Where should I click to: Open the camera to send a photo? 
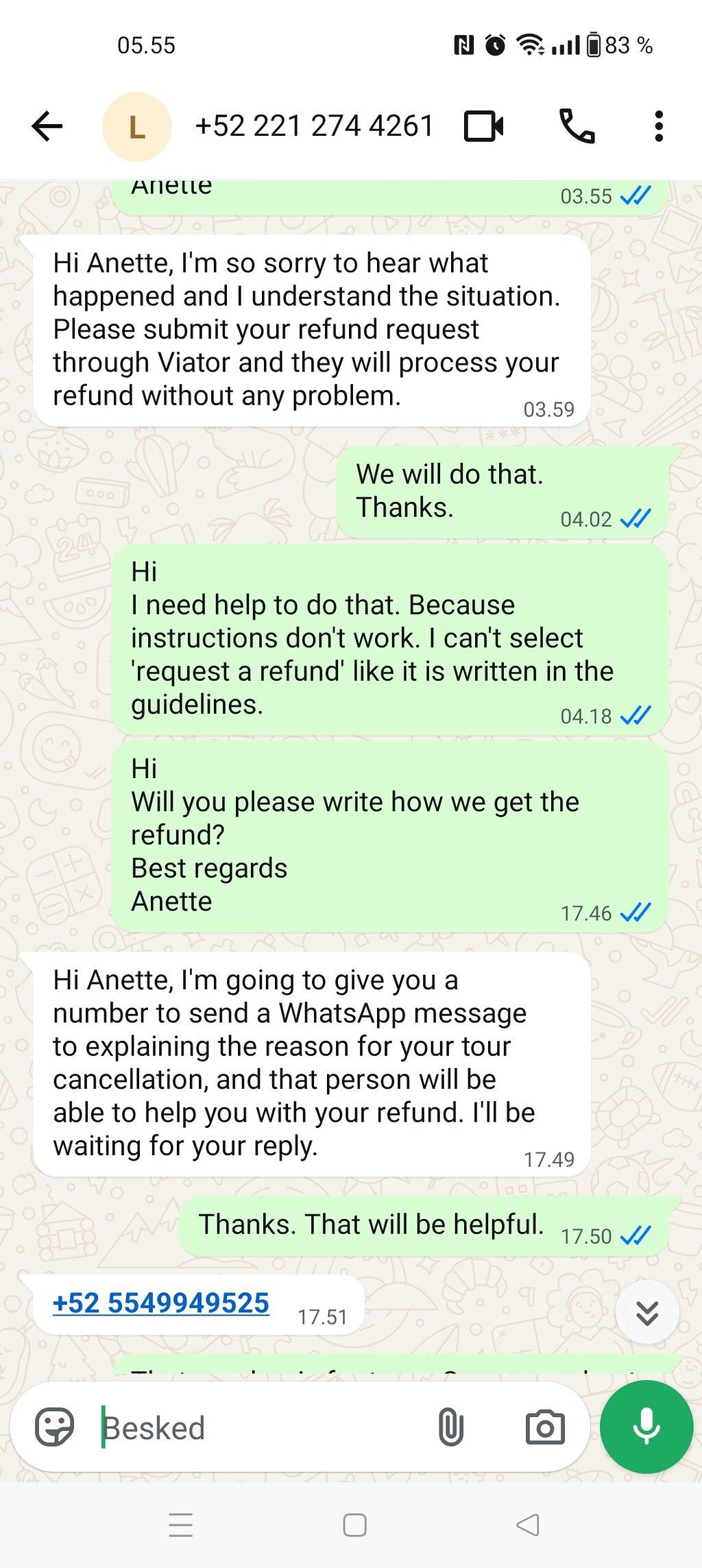pyautogui.click(x=545, y=1428)
